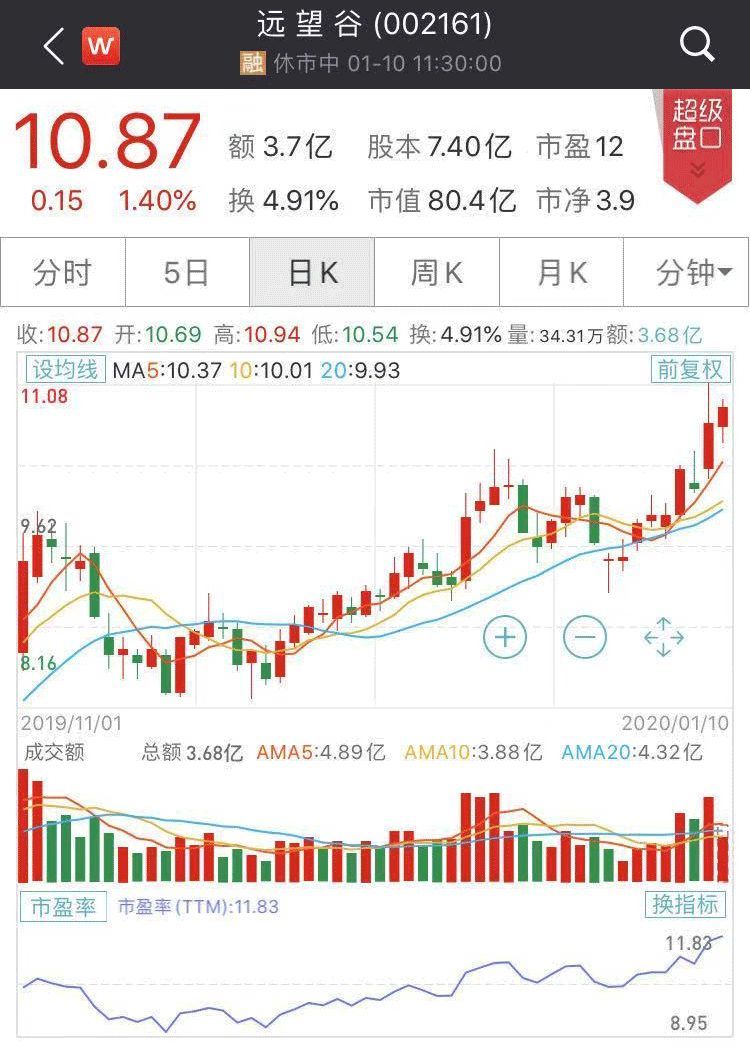
Task: Toggle 前复权 forward adjustment mode
Action: click(688, 370)
